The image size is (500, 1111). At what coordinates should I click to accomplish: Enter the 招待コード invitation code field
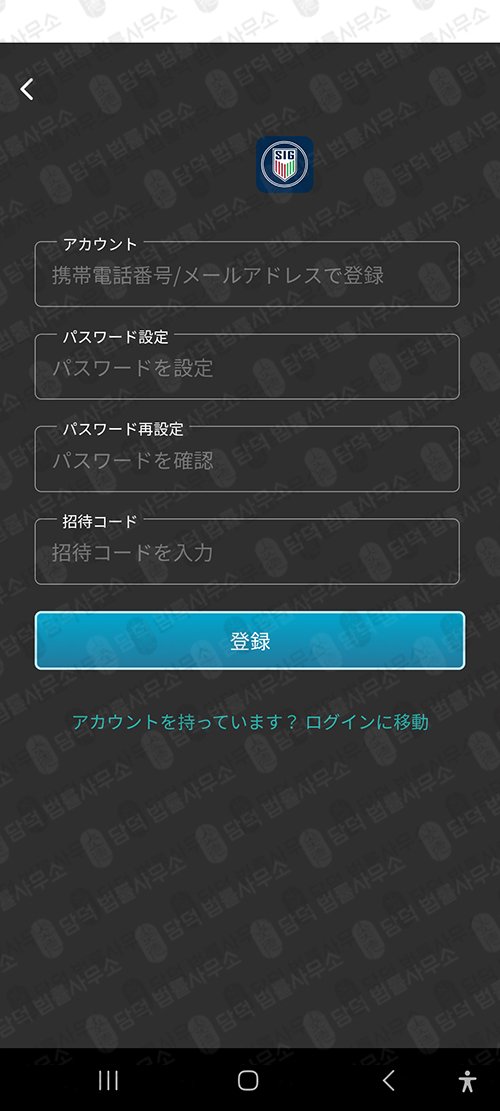click(247, 552)
